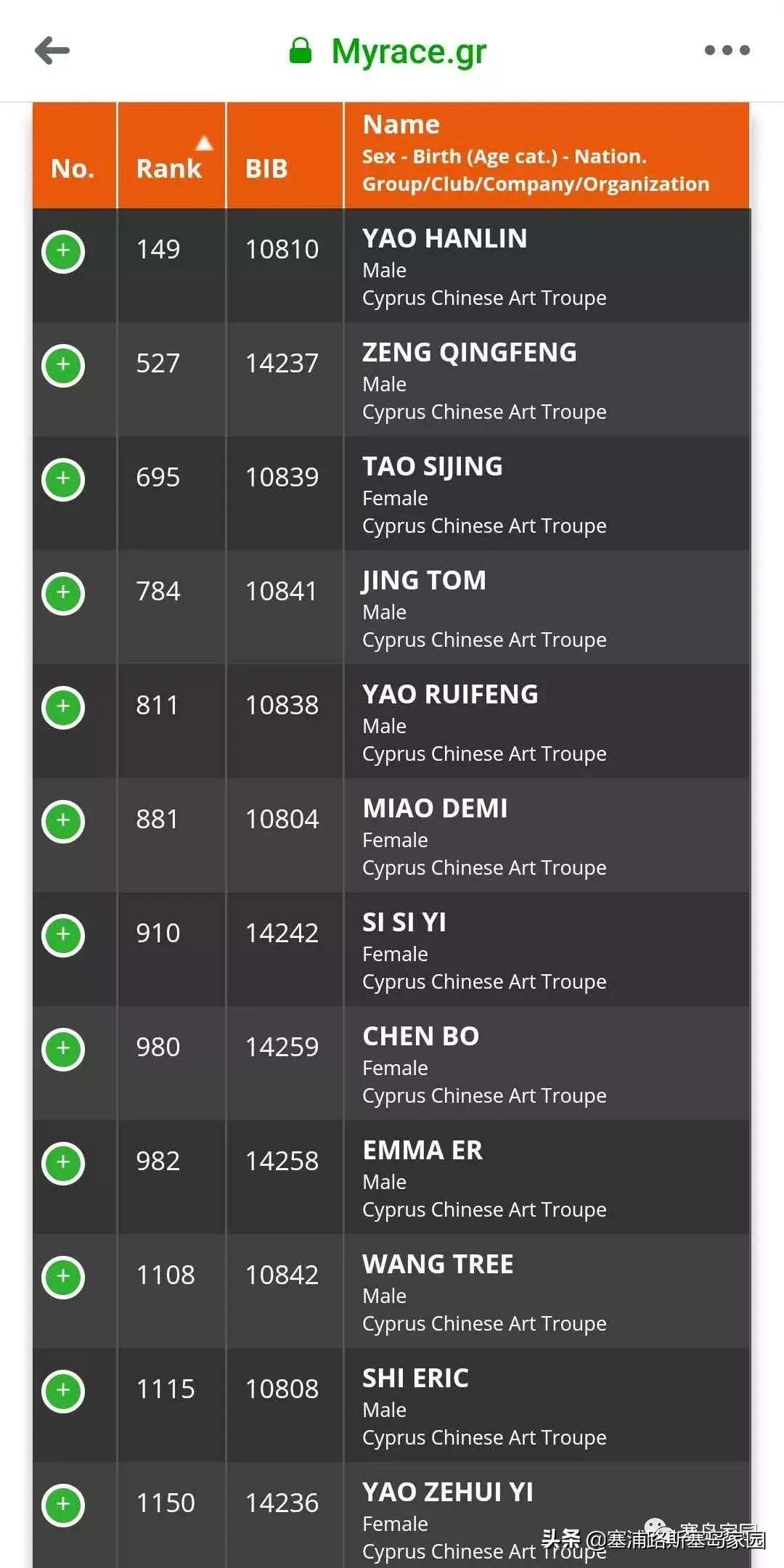784x1568 pixels.
Task: Expand details for Shi Eric
Action: tap(64, 1391)
